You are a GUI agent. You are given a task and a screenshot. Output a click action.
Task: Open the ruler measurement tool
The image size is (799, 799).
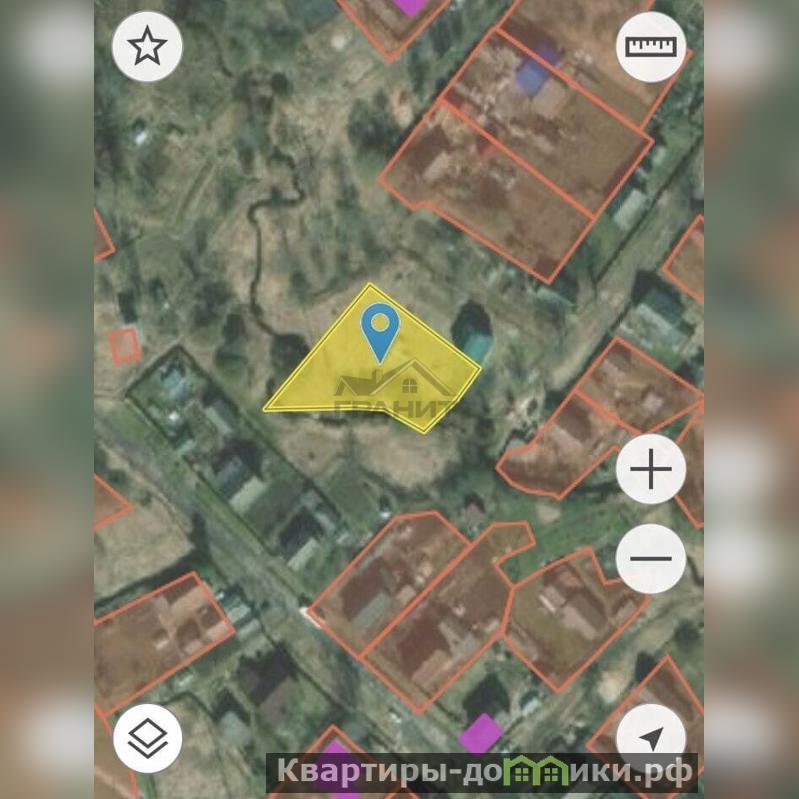pos(651,47)
